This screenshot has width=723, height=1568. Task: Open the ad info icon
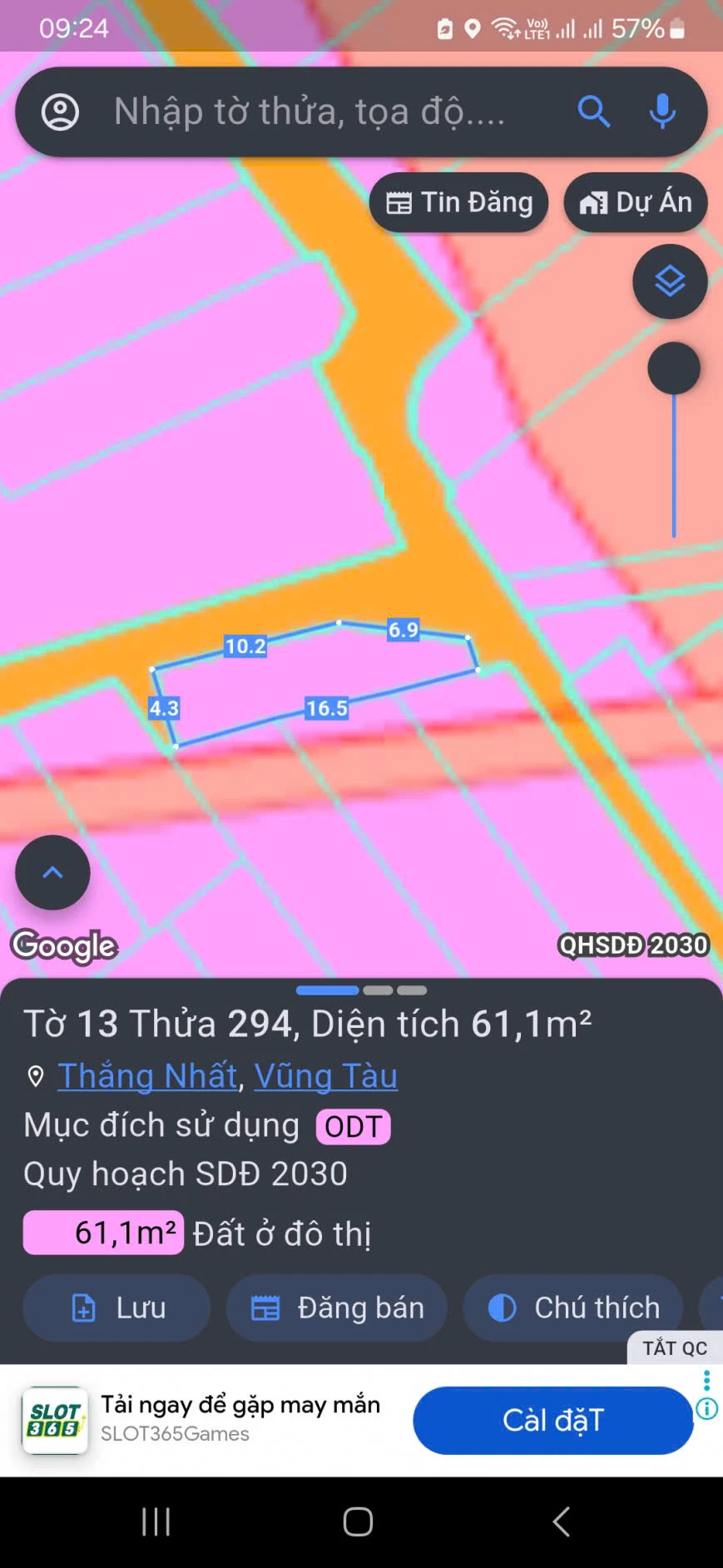tap(707, 1409)
